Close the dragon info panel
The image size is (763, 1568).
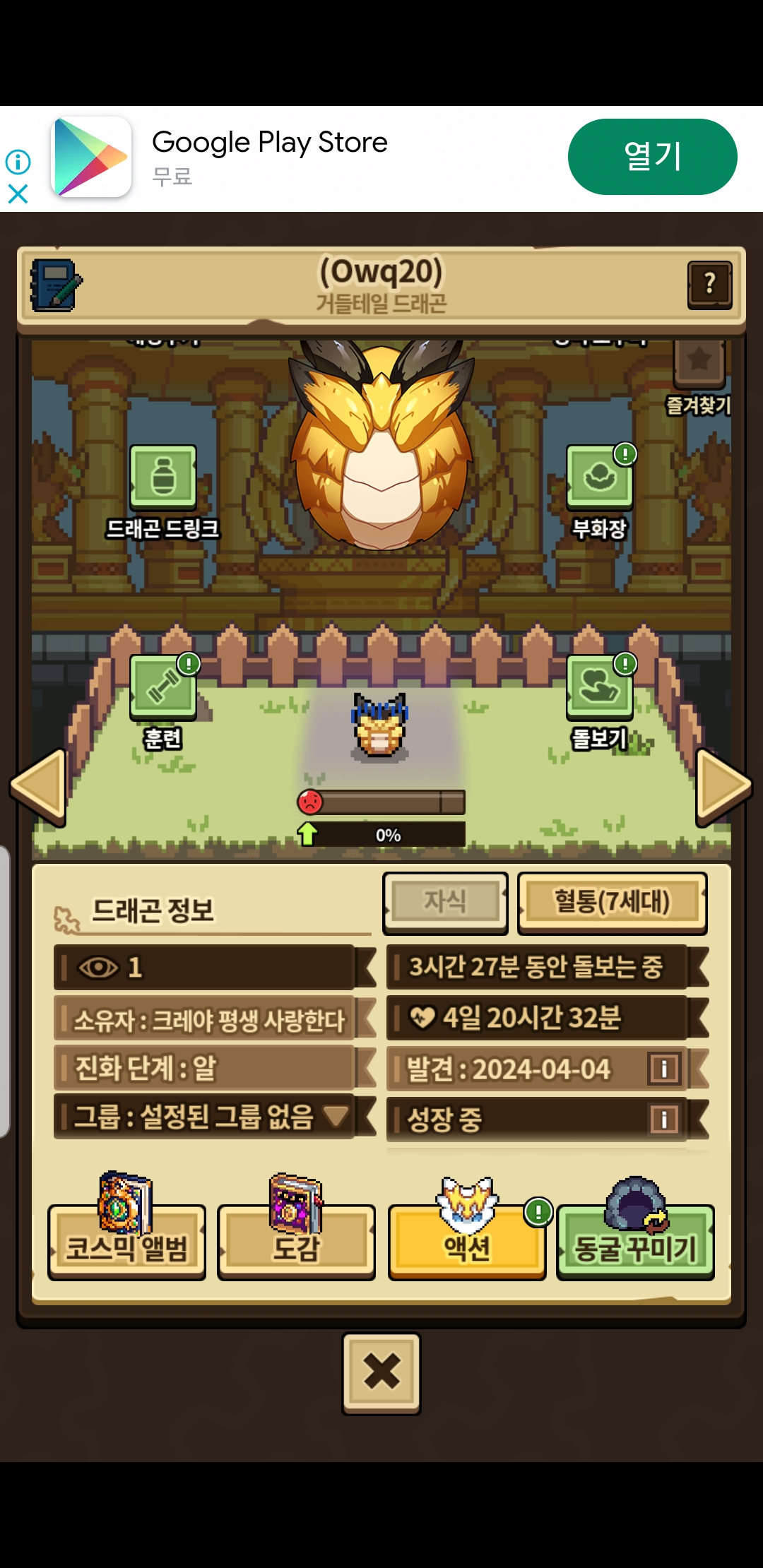pyautogui.click(x=381, y=1372)
